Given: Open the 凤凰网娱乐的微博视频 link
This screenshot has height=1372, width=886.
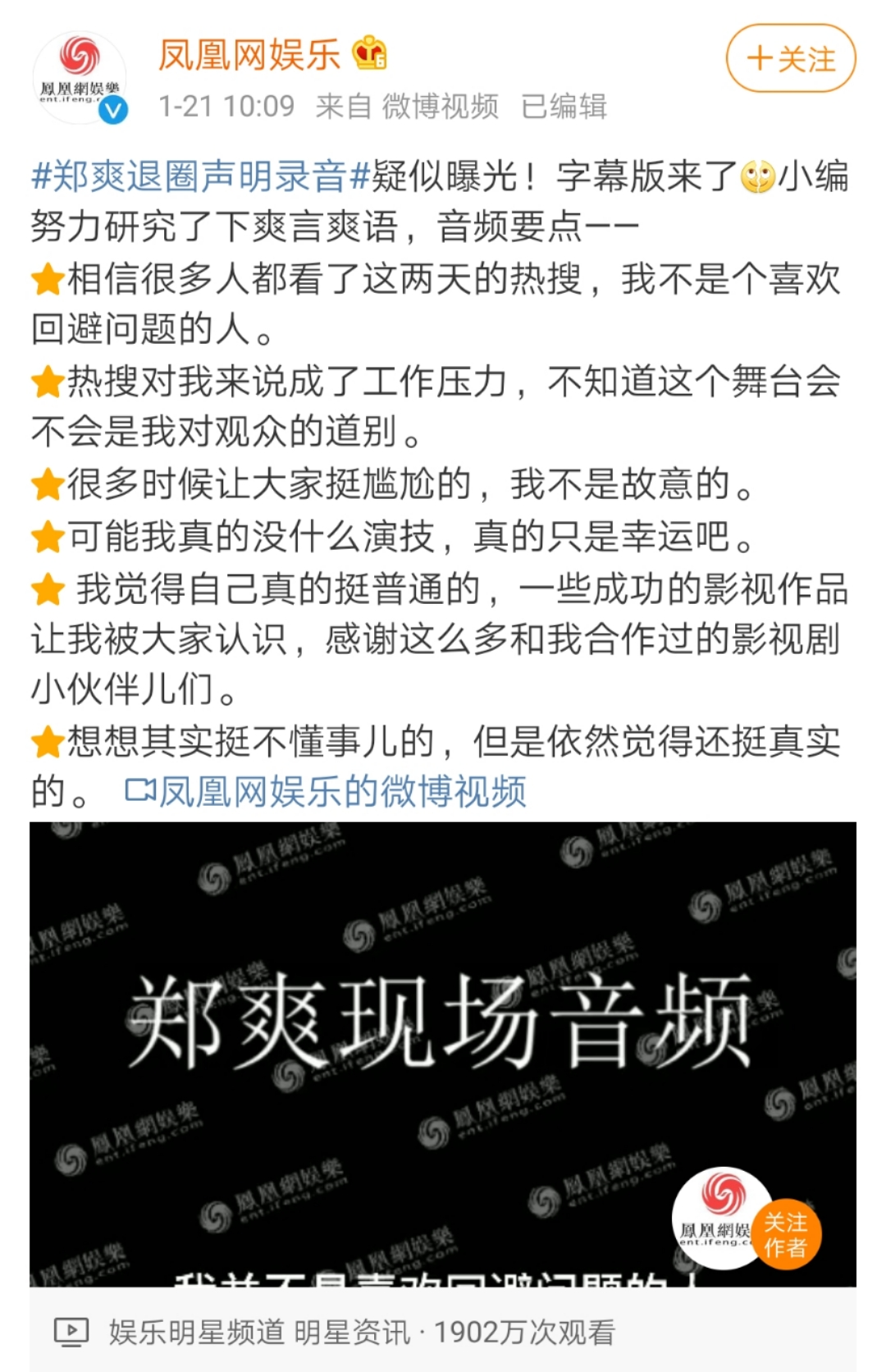Looking at the screenshot, I should click(327, 791).
